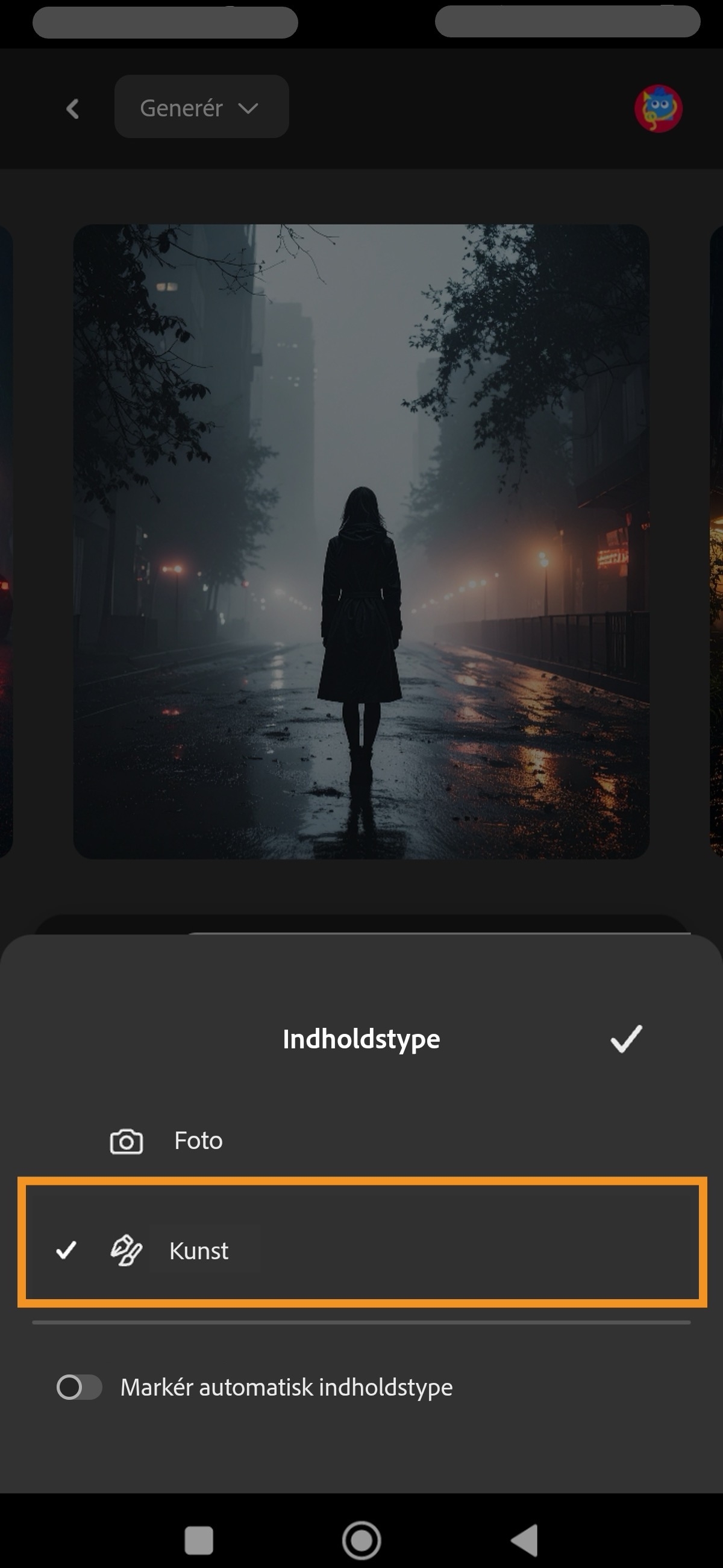Screen dimensions: 723x1568
Task: Go back with the top arrow
Action: pos(72,109)
